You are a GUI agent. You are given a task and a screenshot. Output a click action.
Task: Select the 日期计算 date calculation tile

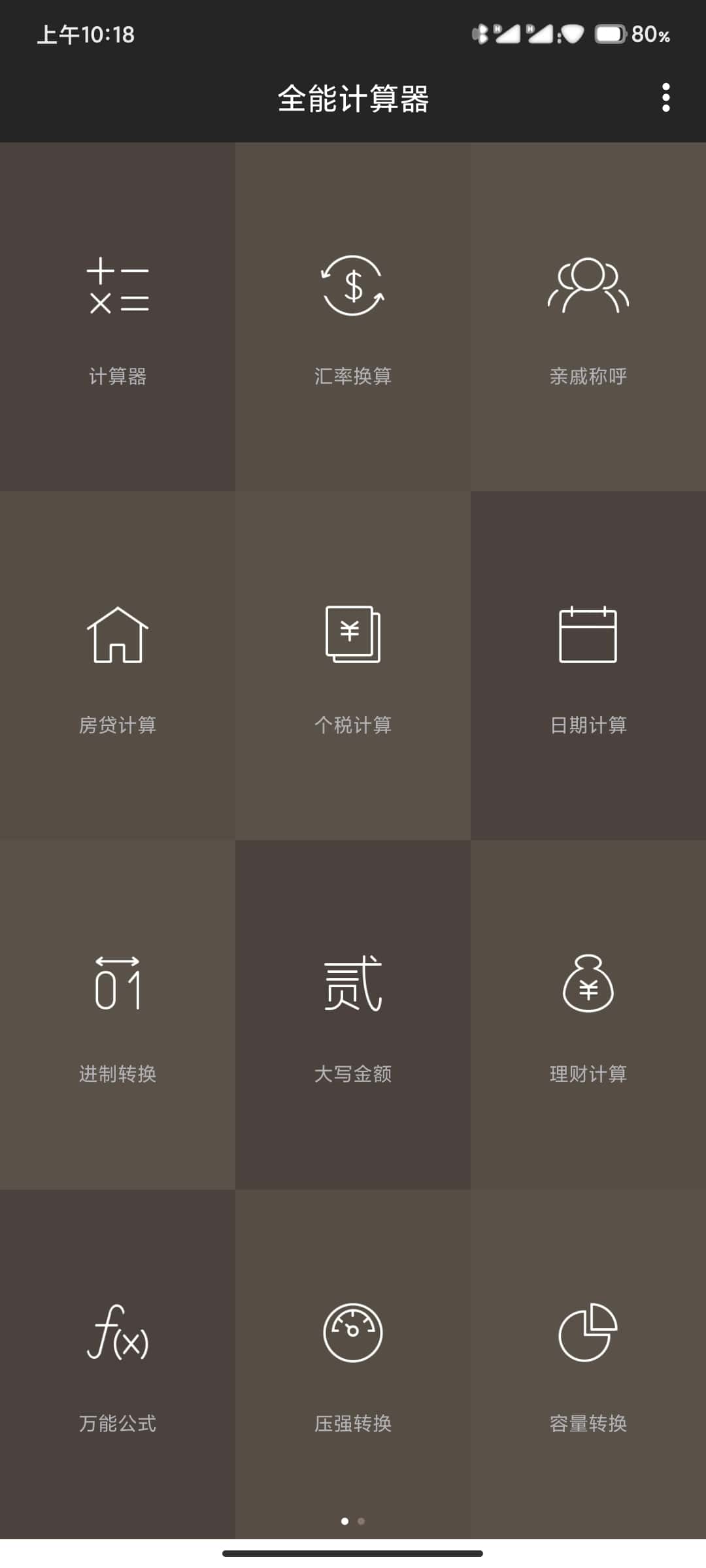(588, 666)
